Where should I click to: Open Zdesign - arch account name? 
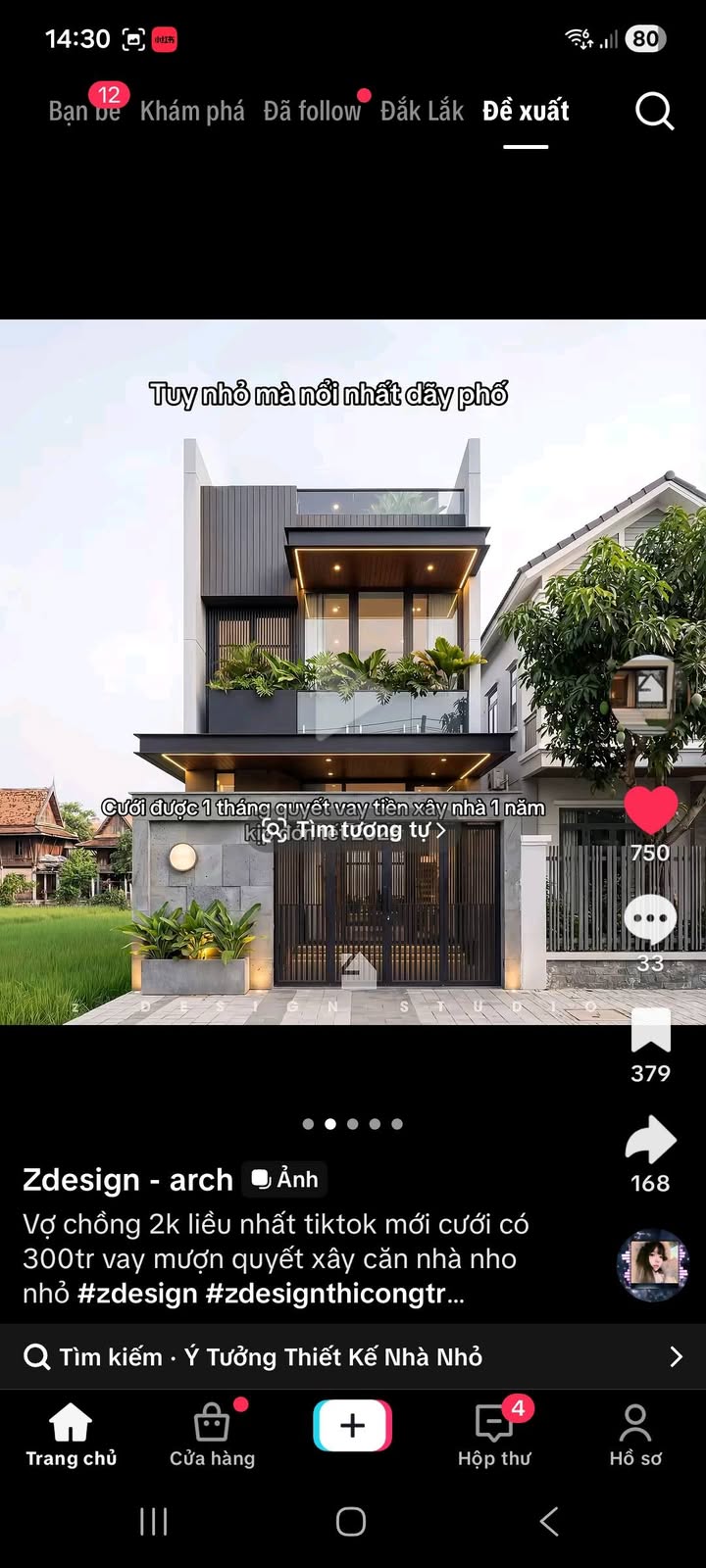tap(127, 1179)
